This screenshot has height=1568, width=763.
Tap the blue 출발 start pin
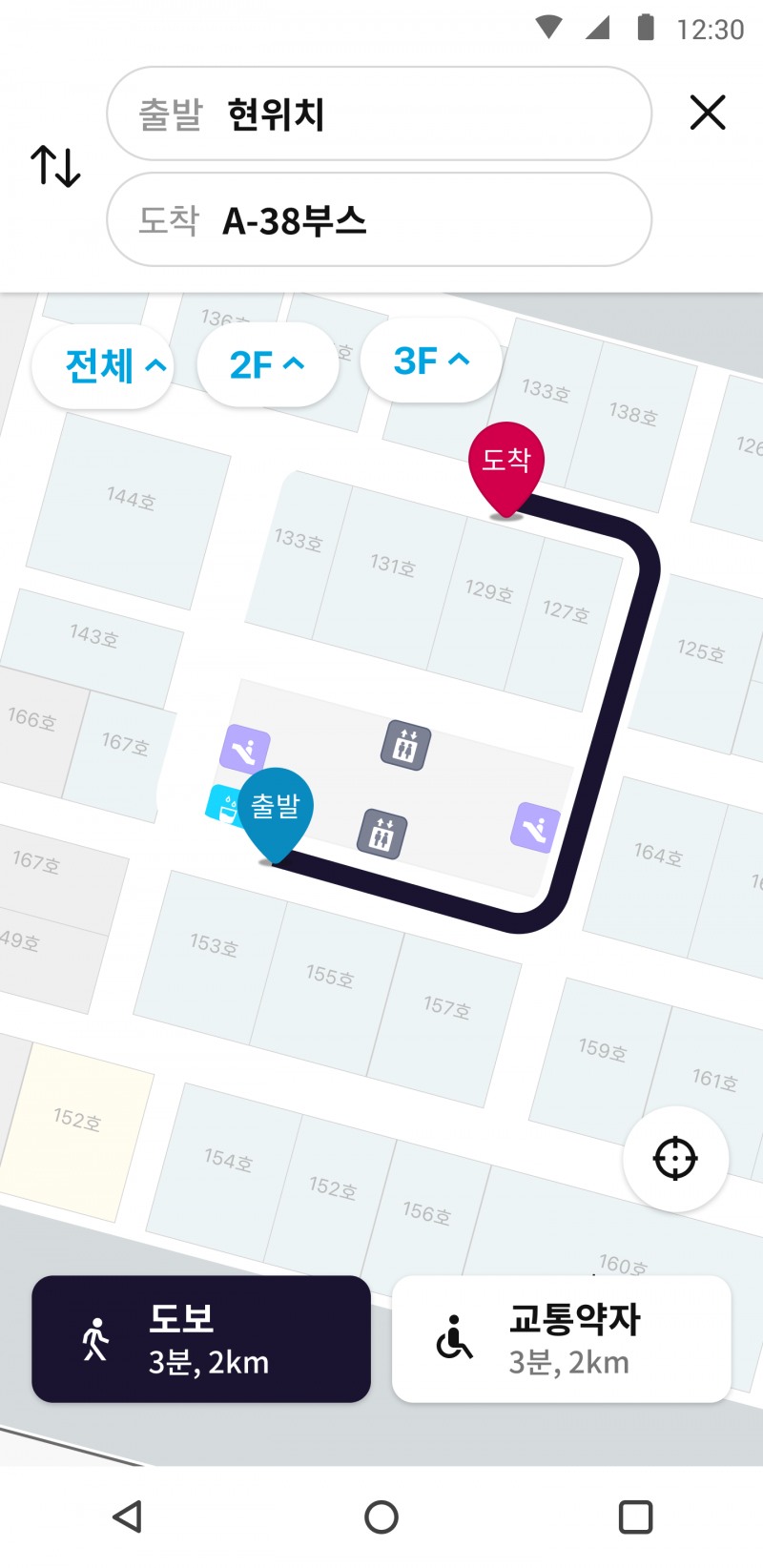tap(276, 809)
